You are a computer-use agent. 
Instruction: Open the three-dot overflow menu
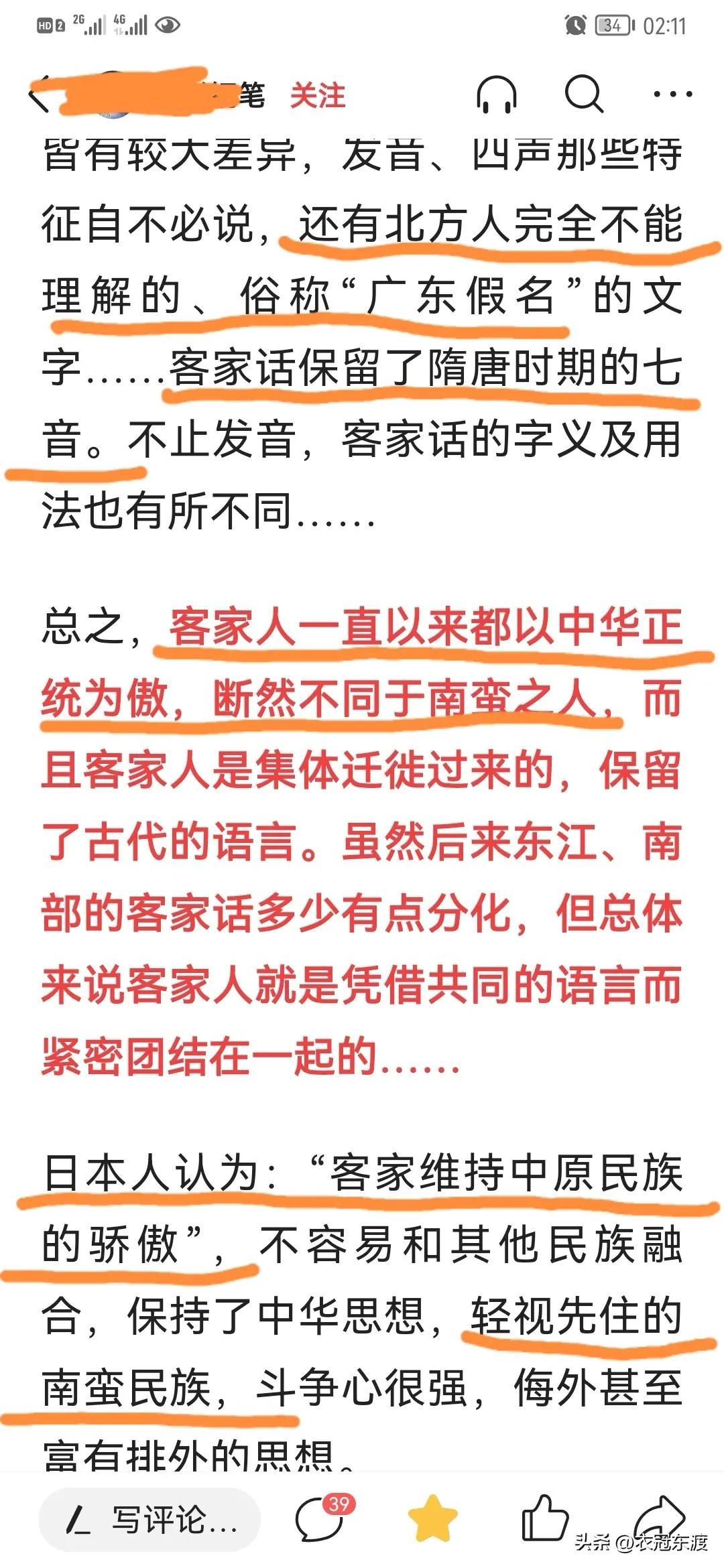pos(672,94)
